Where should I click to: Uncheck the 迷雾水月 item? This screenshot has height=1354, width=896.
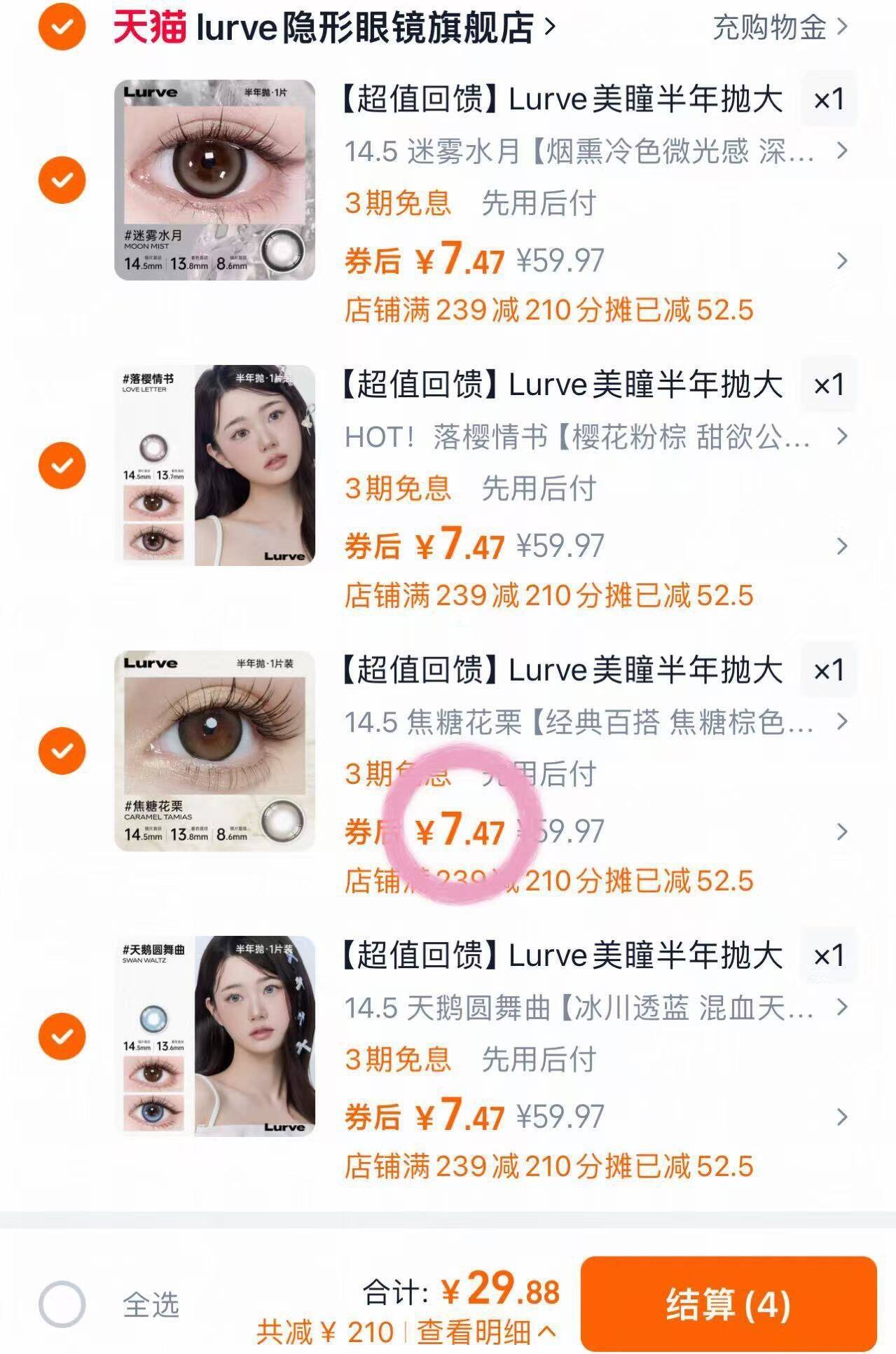[x=62, y=180]
